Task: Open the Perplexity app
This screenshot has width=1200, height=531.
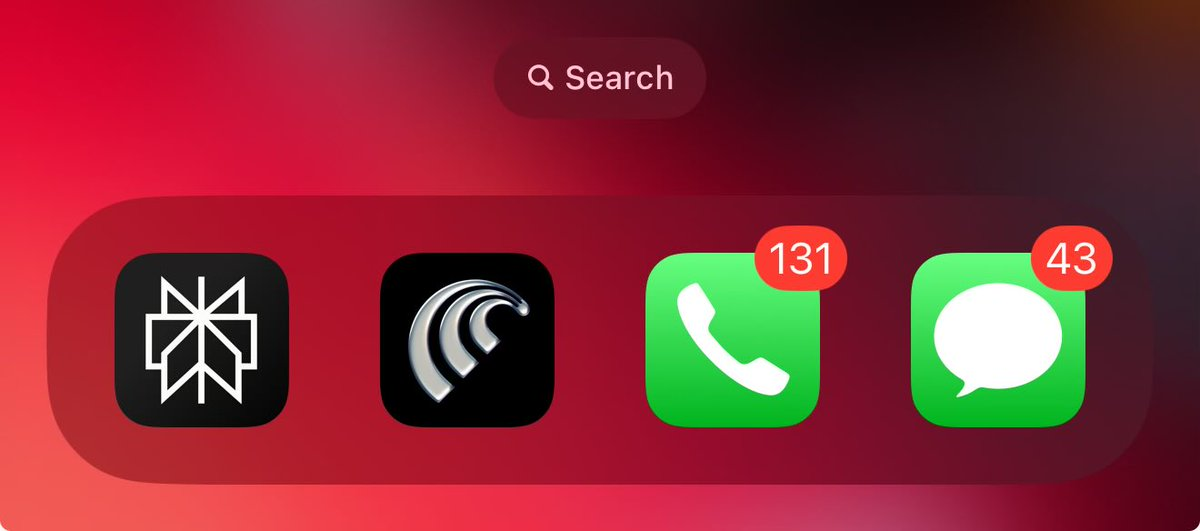Action: click(202, 340)
